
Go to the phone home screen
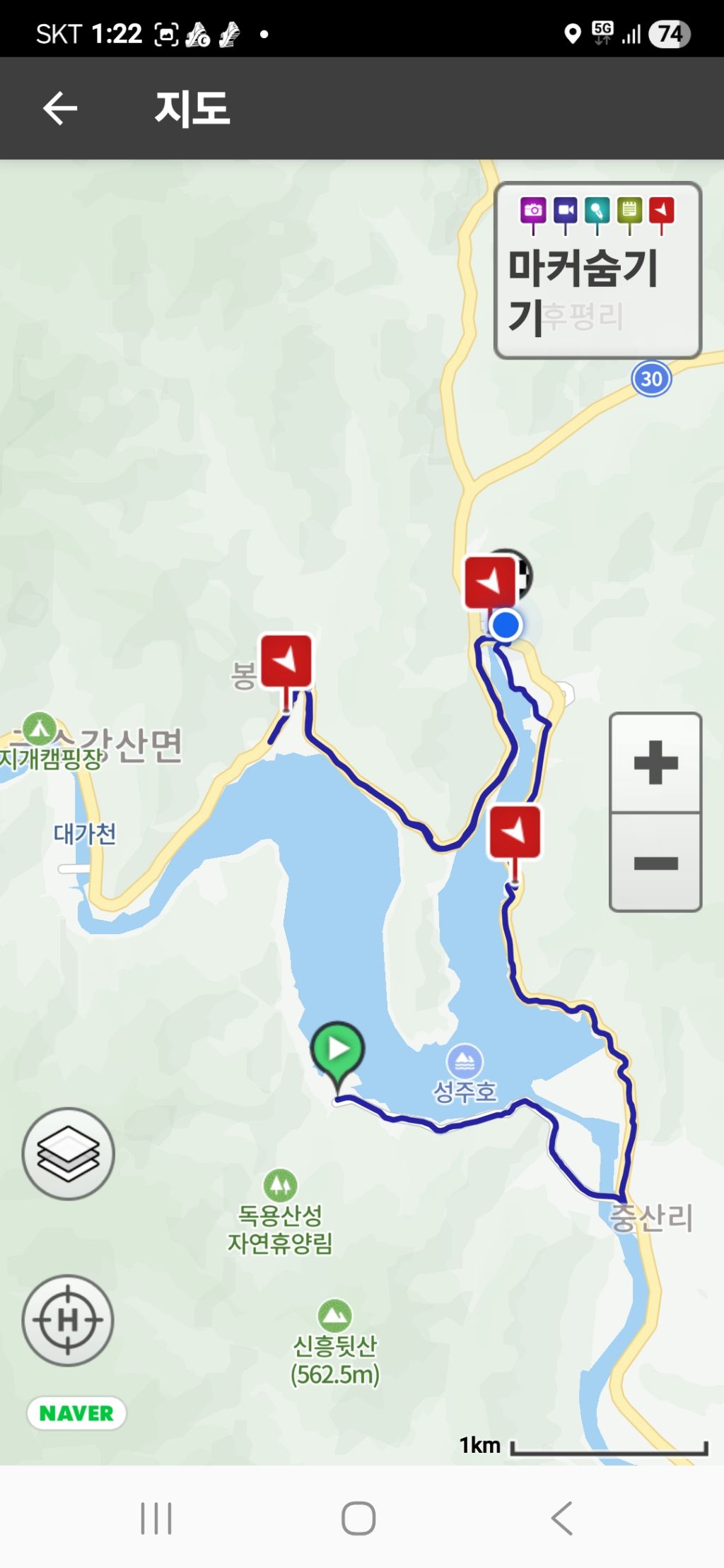point(358,1518)
